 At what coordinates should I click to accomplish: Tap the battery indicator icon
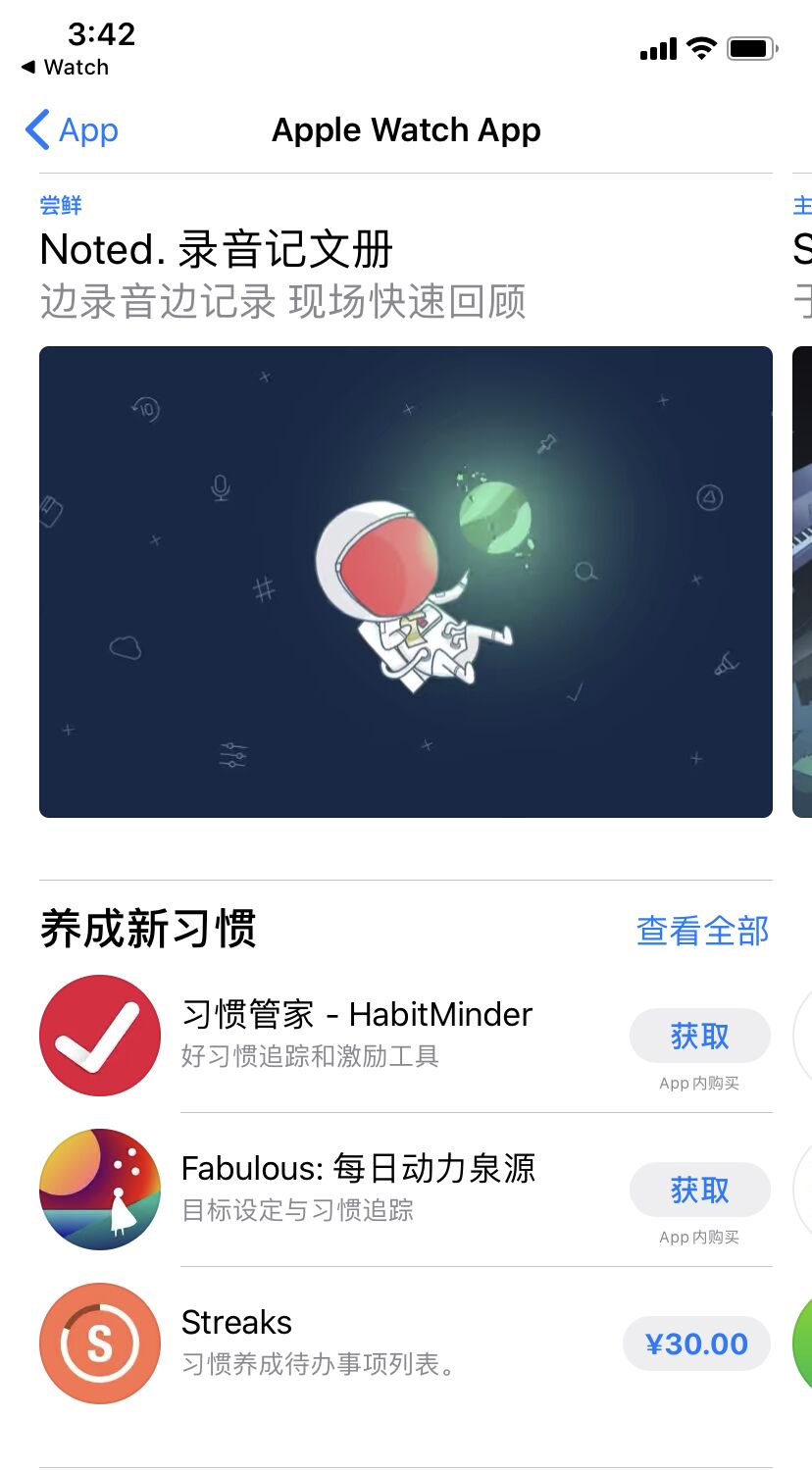(750, 45)
